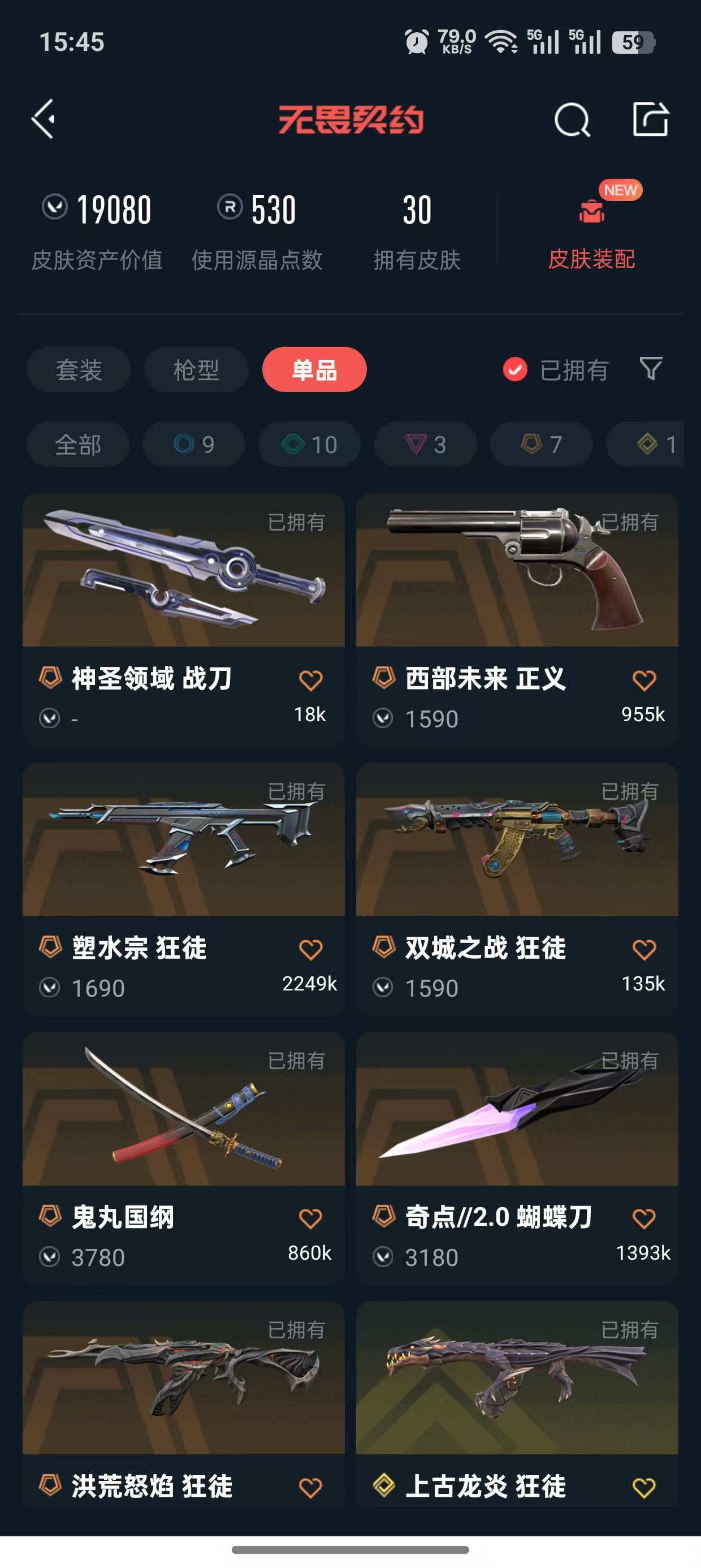This screenshot has width=701, height=1568.
Task: Share this skin collection page
Action: [651, 119]
